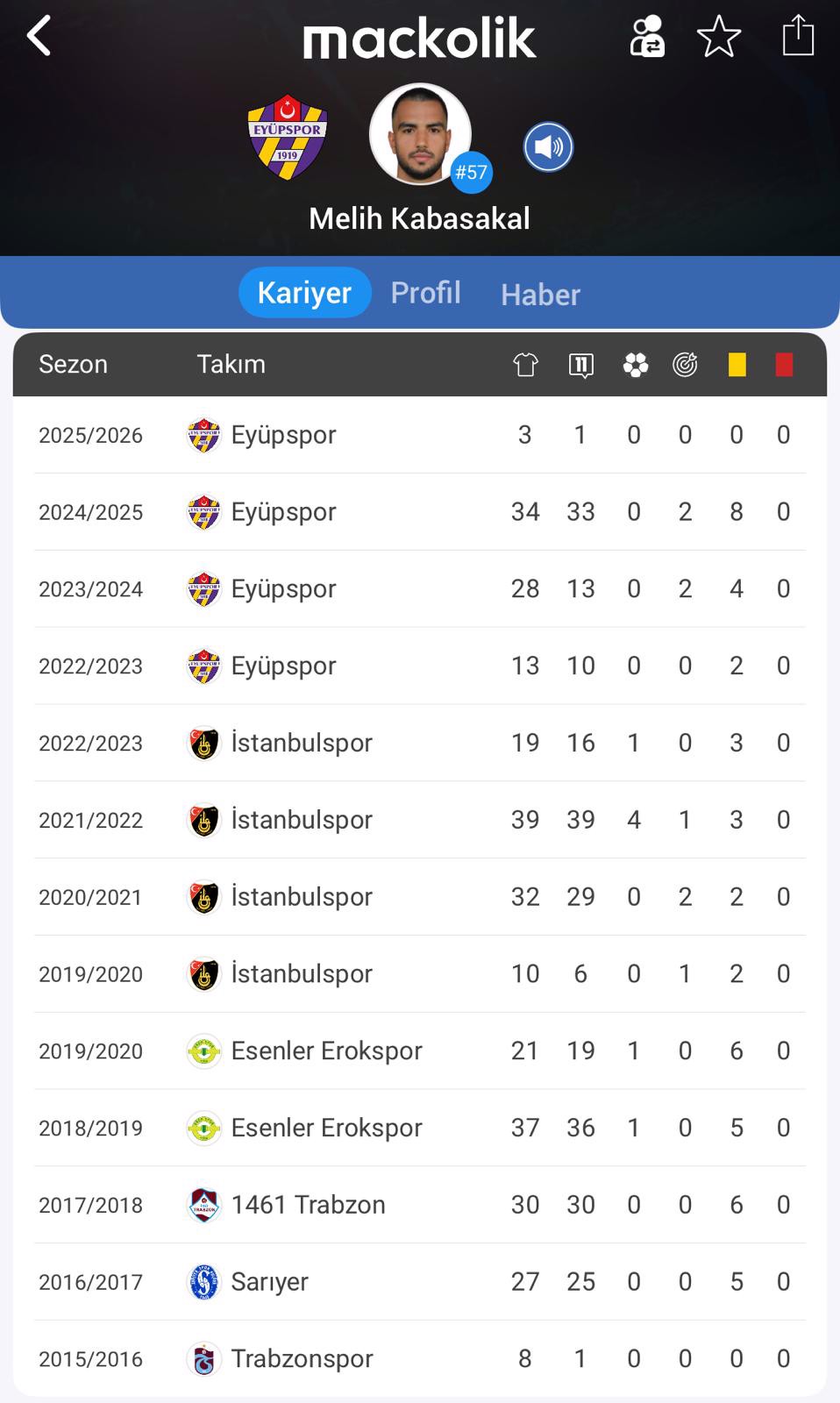840x1403 pixels.
Task: Share this player page
Action: coord(798,36)
